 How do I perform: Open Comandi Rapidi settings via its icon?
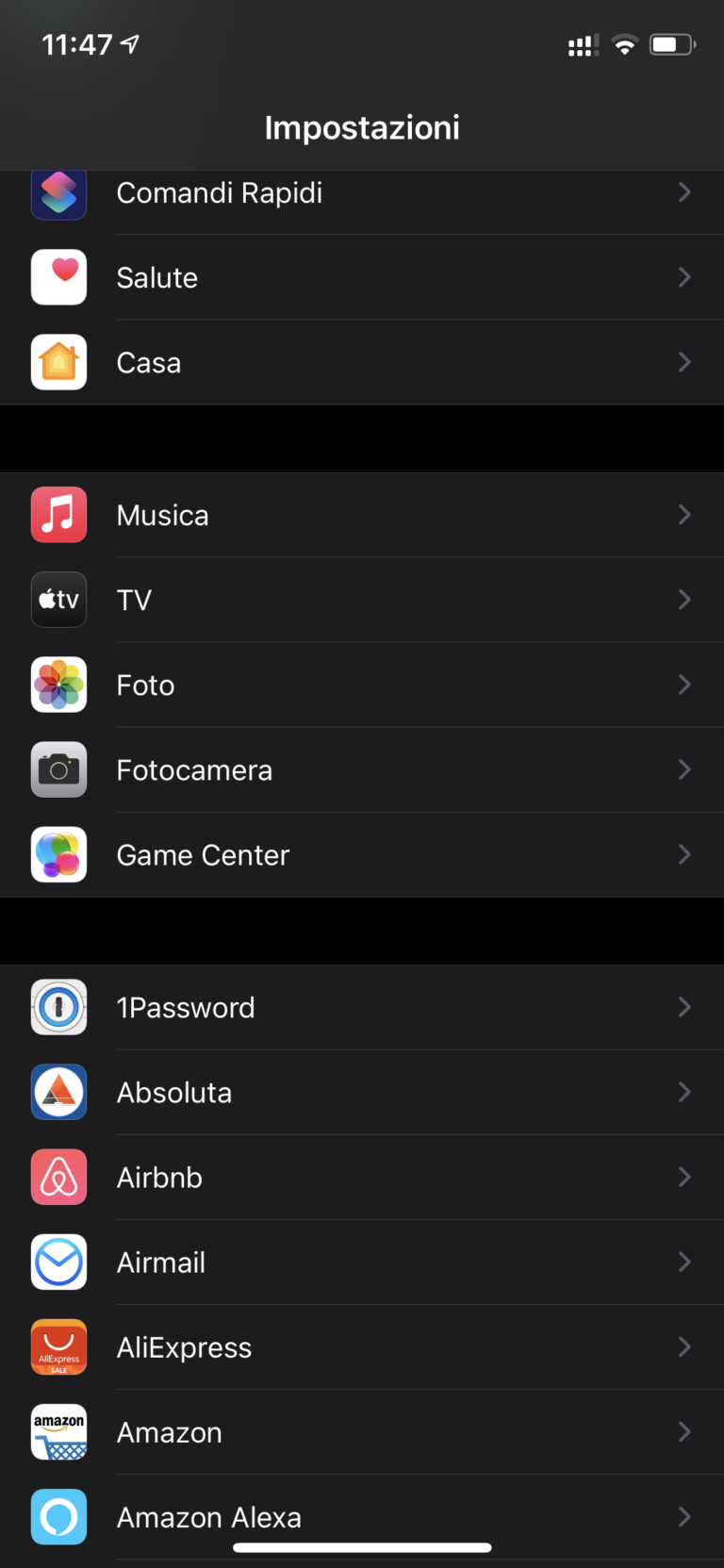click(x=58, y=192)
